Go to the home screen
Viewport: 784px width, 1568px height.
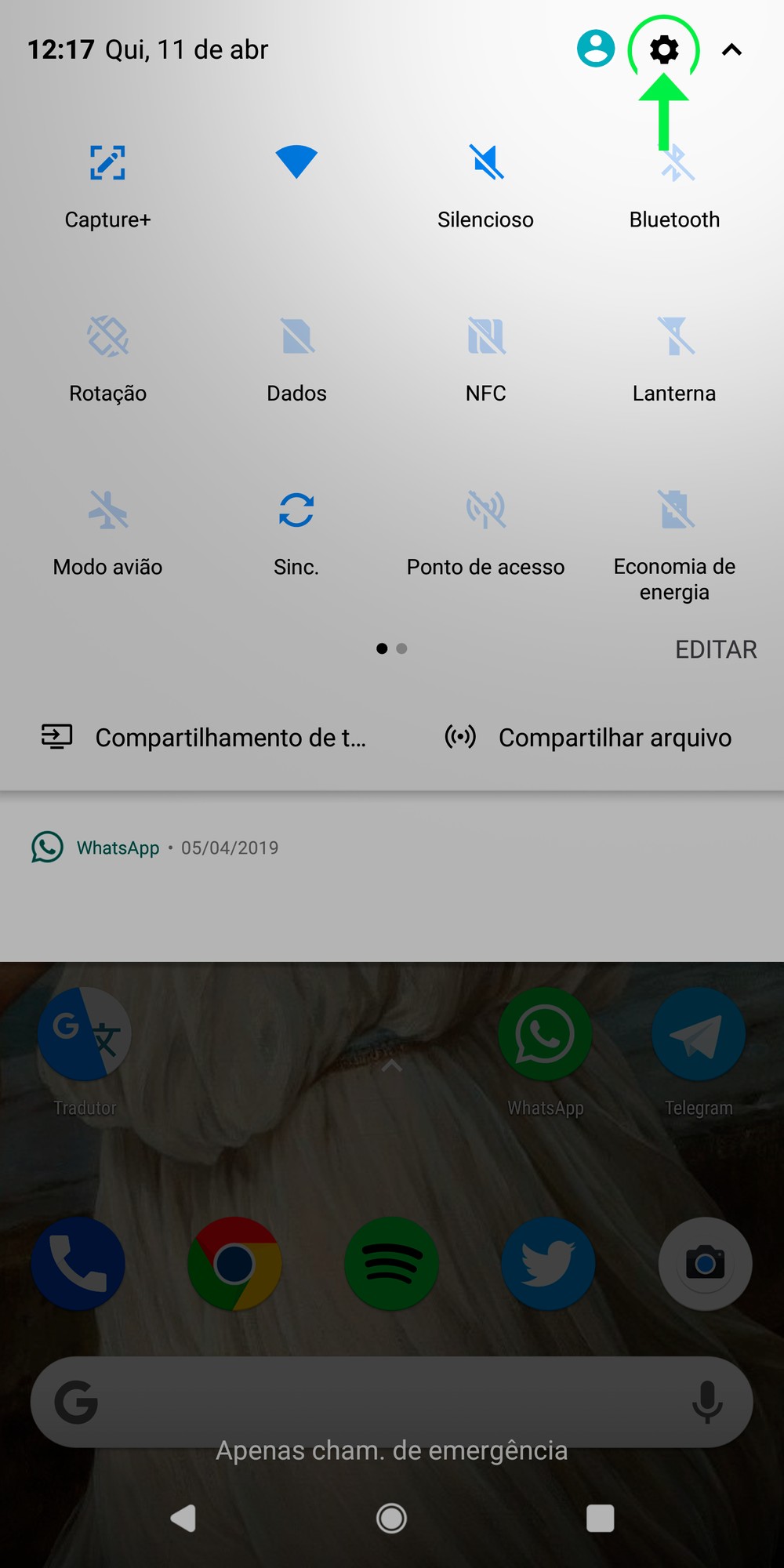(391, 1519)
